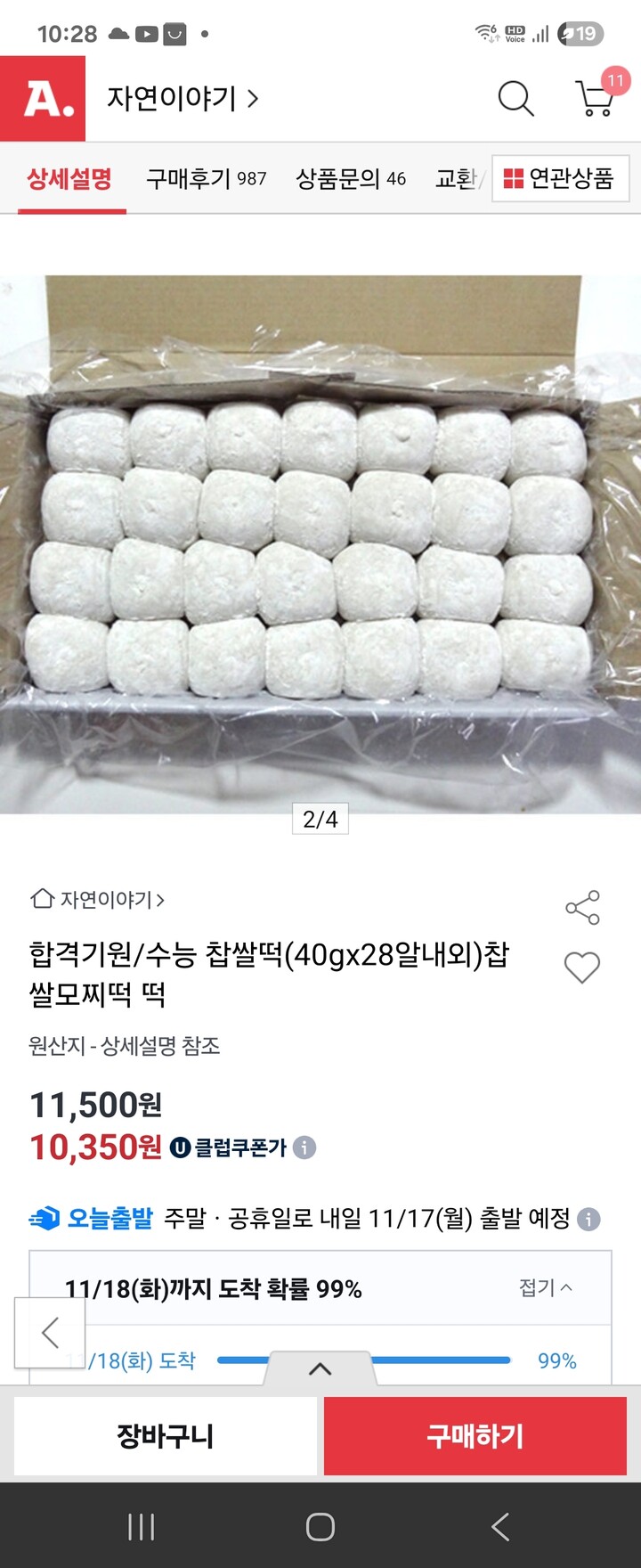Open the shopping cart with 11 items
This screenshot has width=641, height=1568.
[595, 100]
